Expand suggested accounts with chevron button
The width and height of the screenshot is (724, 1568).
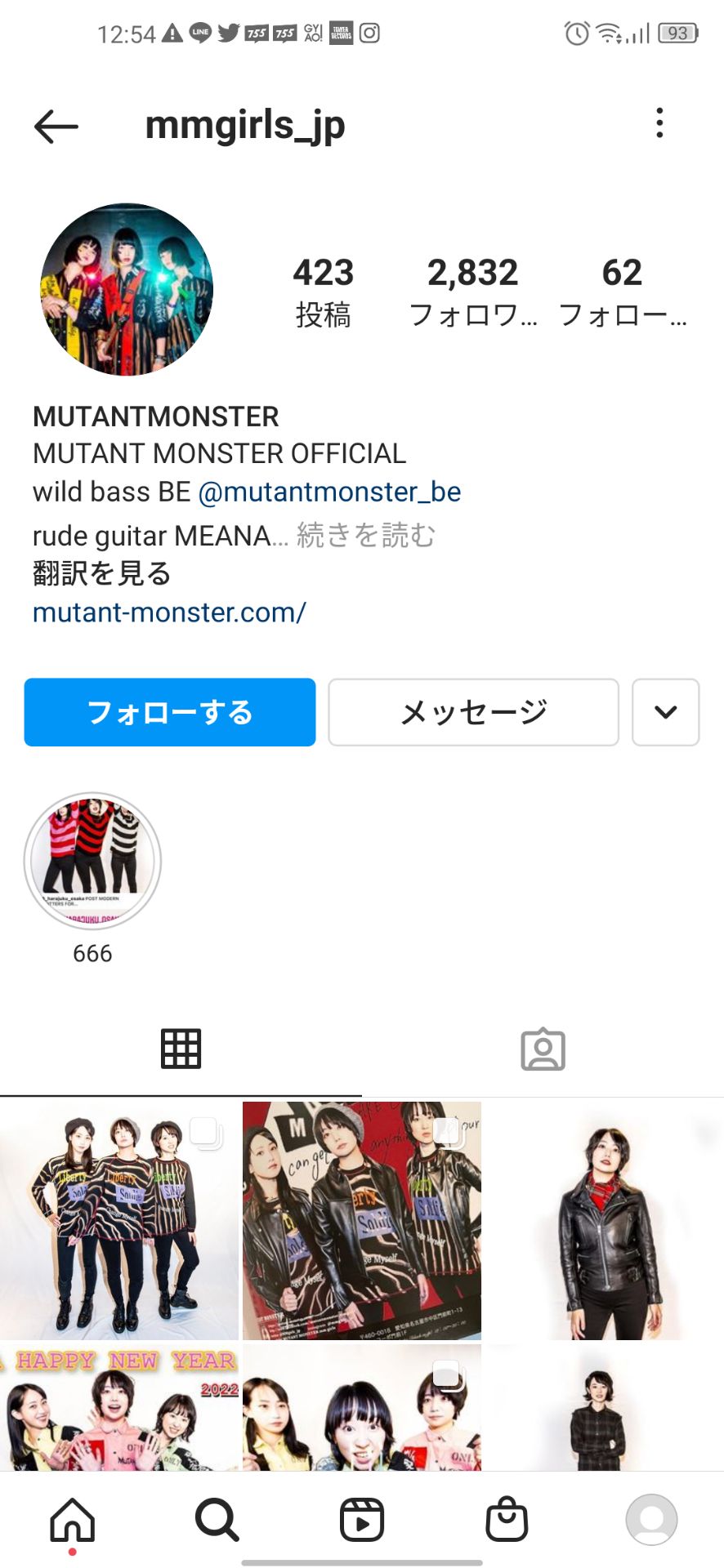[665, 712]
